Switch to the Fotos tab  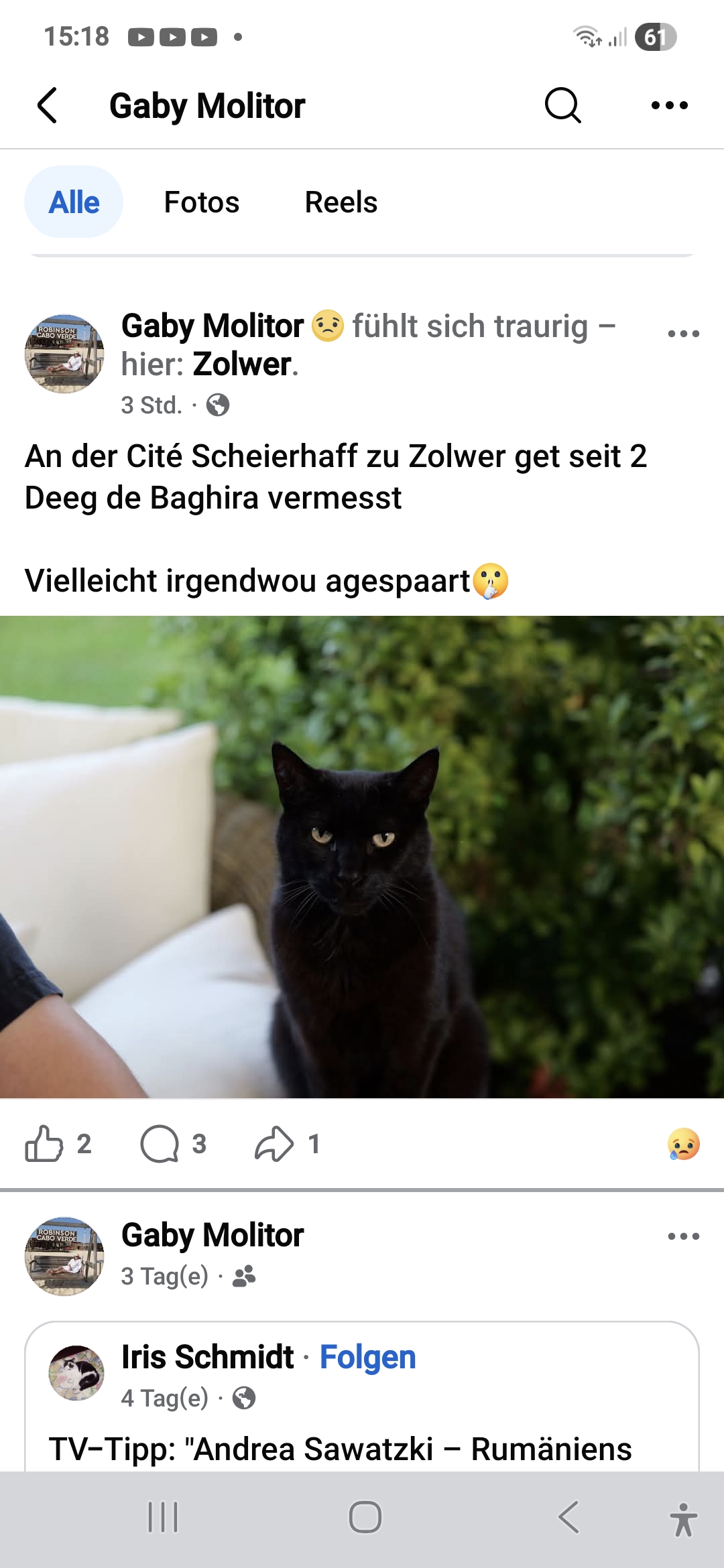point(201,202)
